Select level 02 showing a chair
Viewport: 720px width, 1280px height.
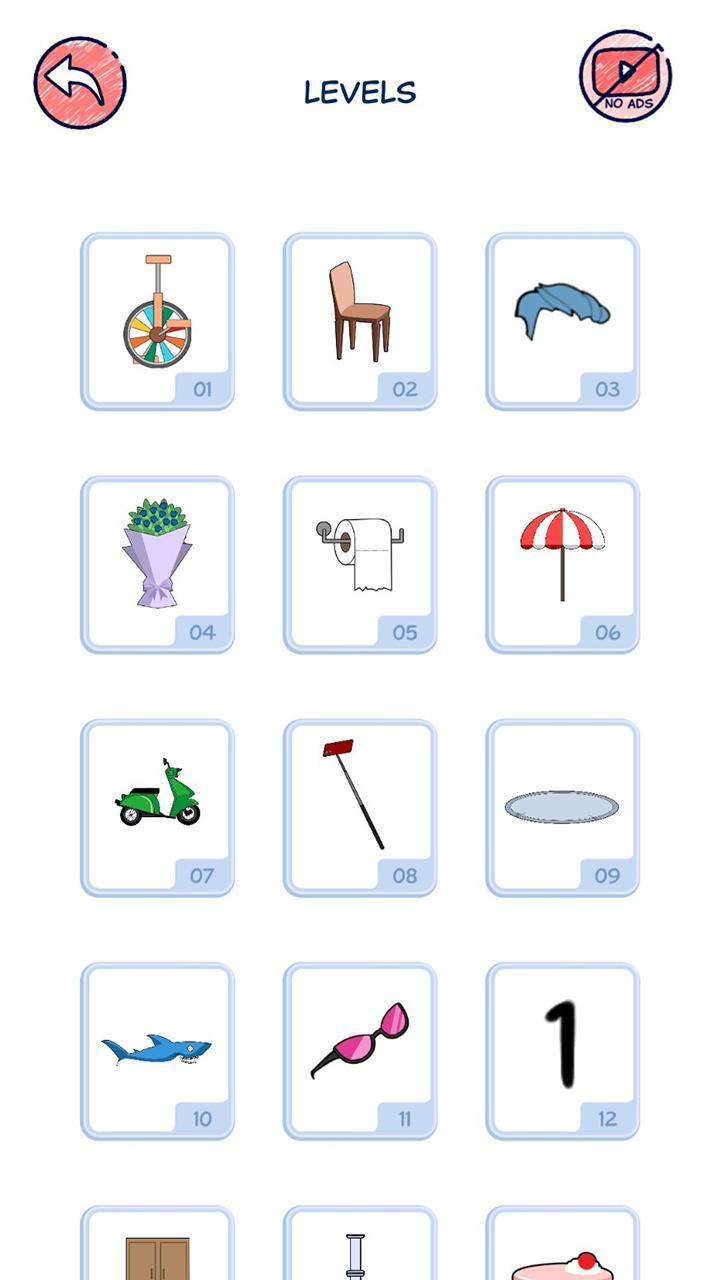click(360, 321)
